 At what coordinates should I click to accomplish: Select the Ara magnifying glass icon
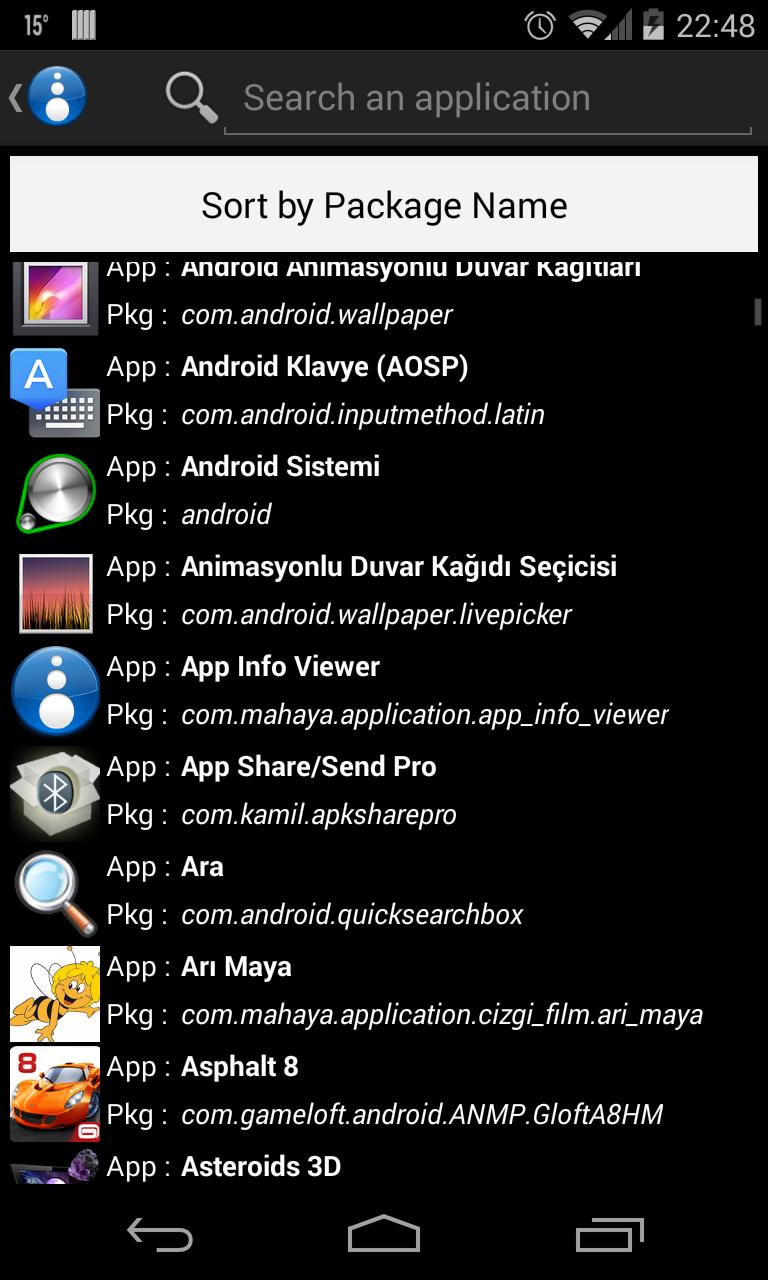(x=54, y=890)
